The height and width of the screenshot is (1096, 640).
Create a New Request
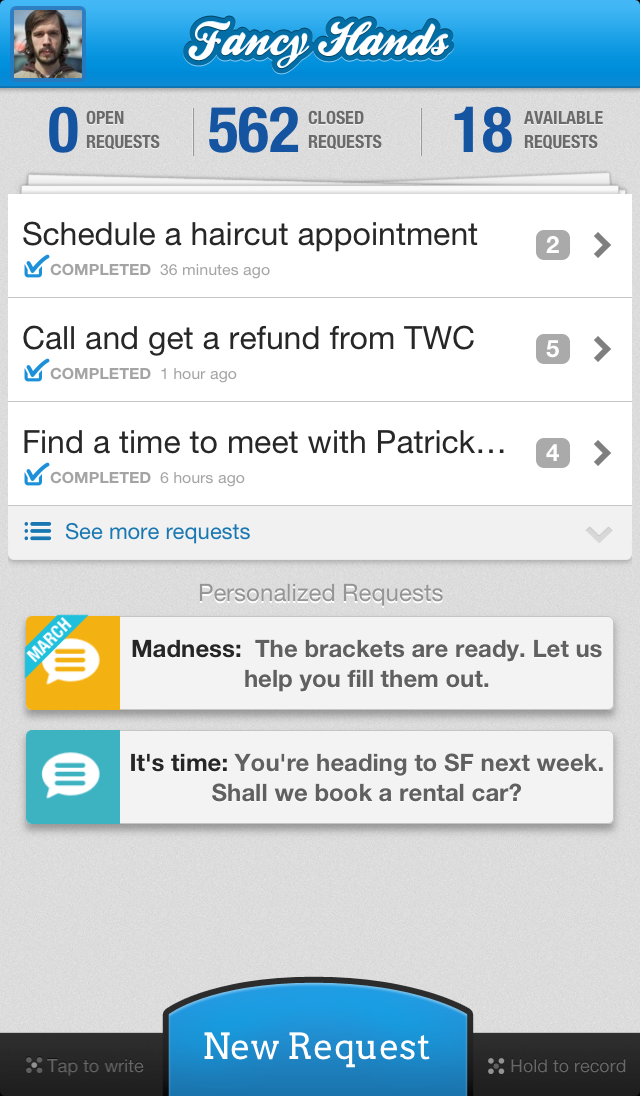coord(317,1041)
